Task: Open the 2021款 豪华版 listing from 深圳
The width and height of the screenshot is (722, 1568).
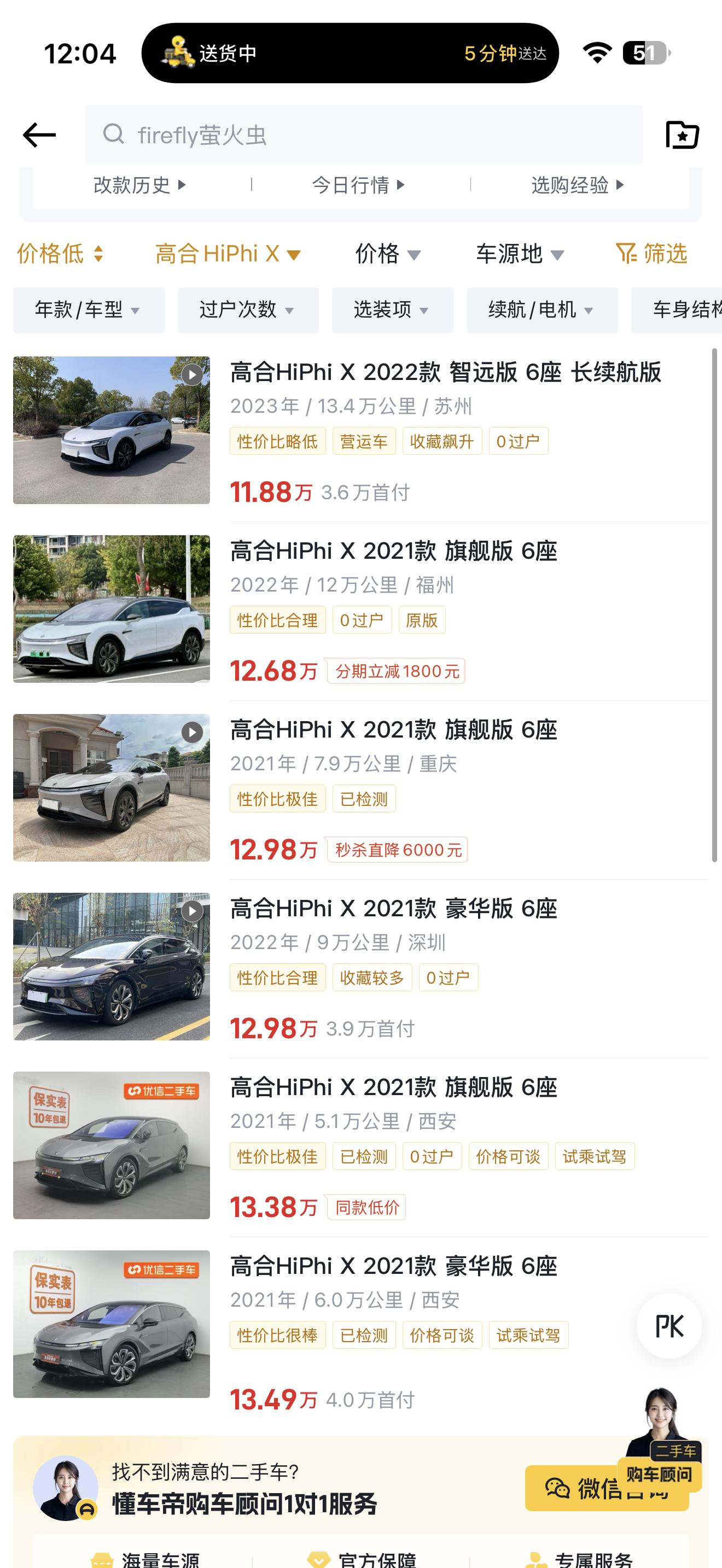Action: tap(393, 909)
